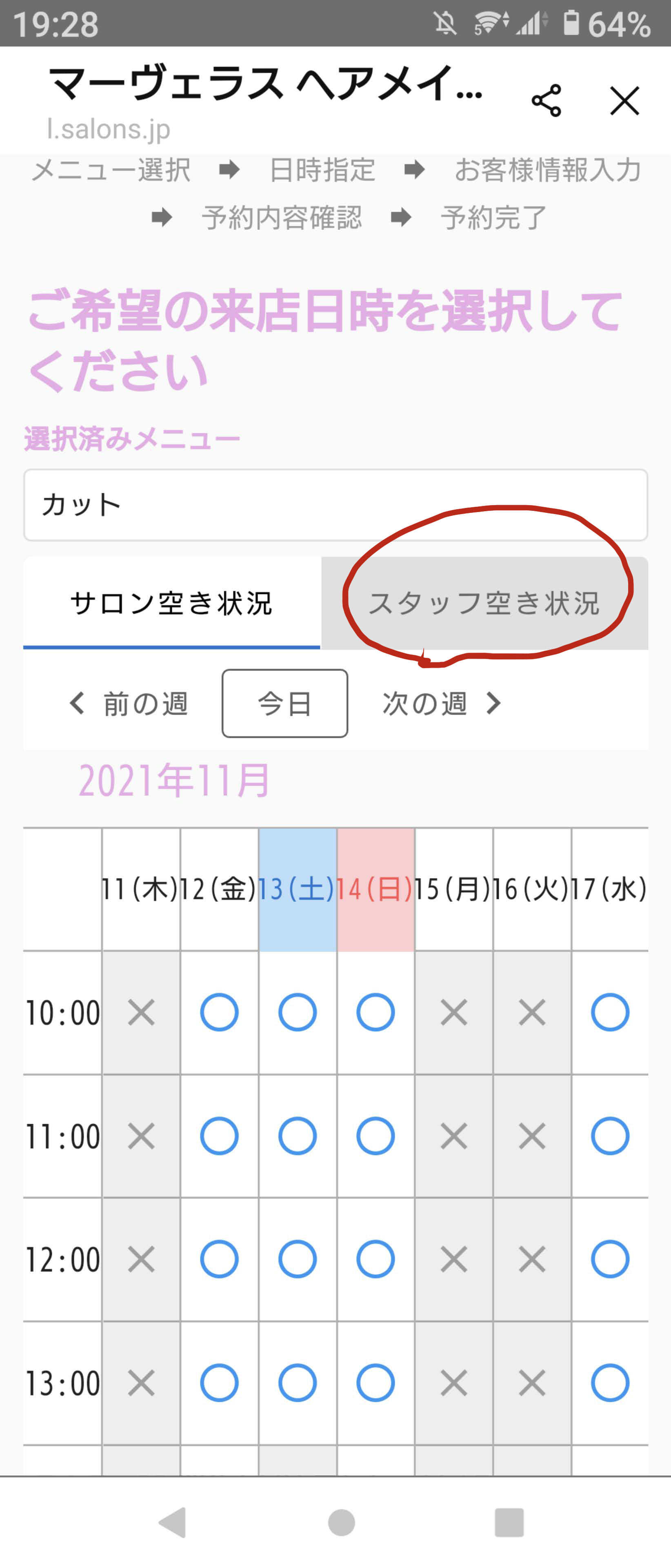The image size is (671, 1568).
Task: Reserve 13:00 slot on 17(水)
Action: pyautogui.click(x=609, y=1382)
